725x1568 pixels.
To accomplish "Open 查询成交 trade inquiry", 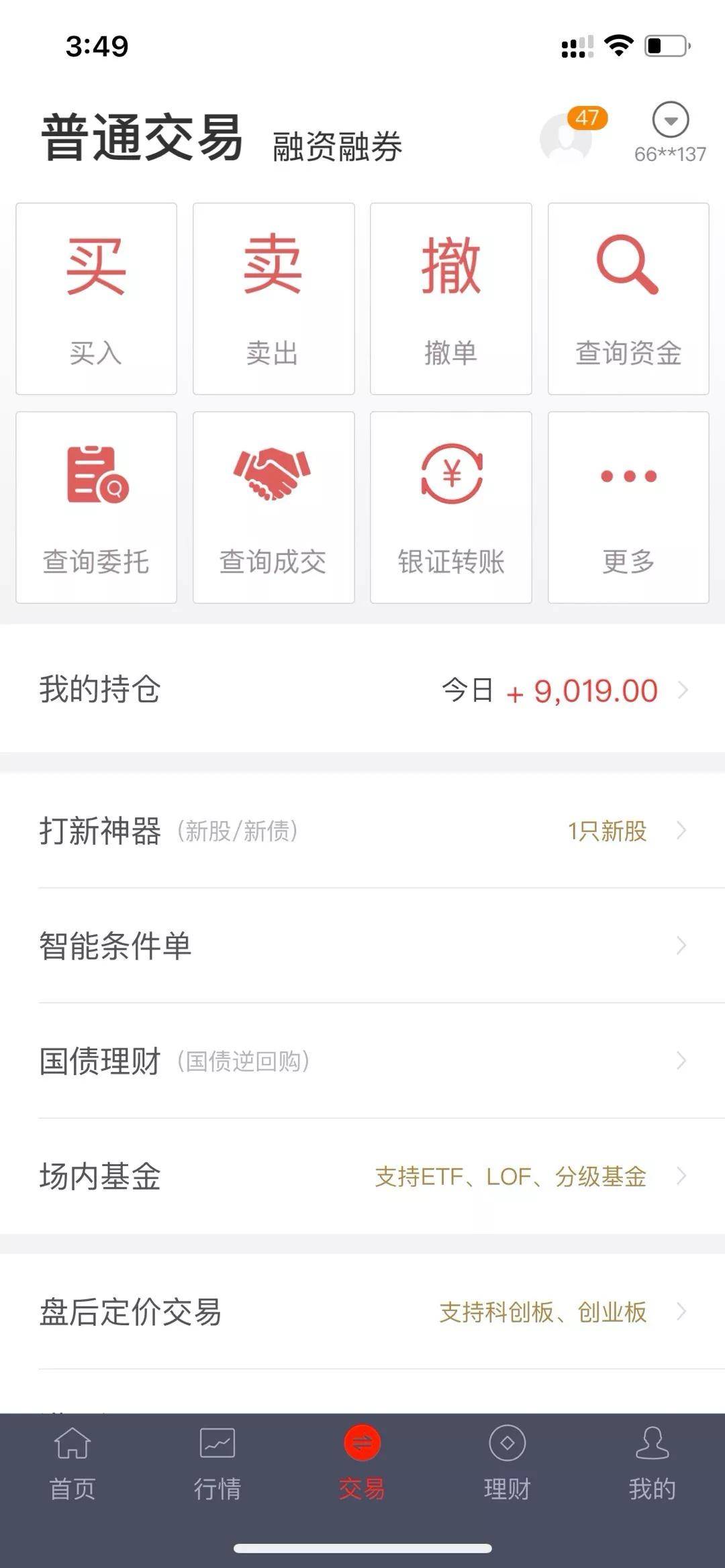I will (272, 507).
